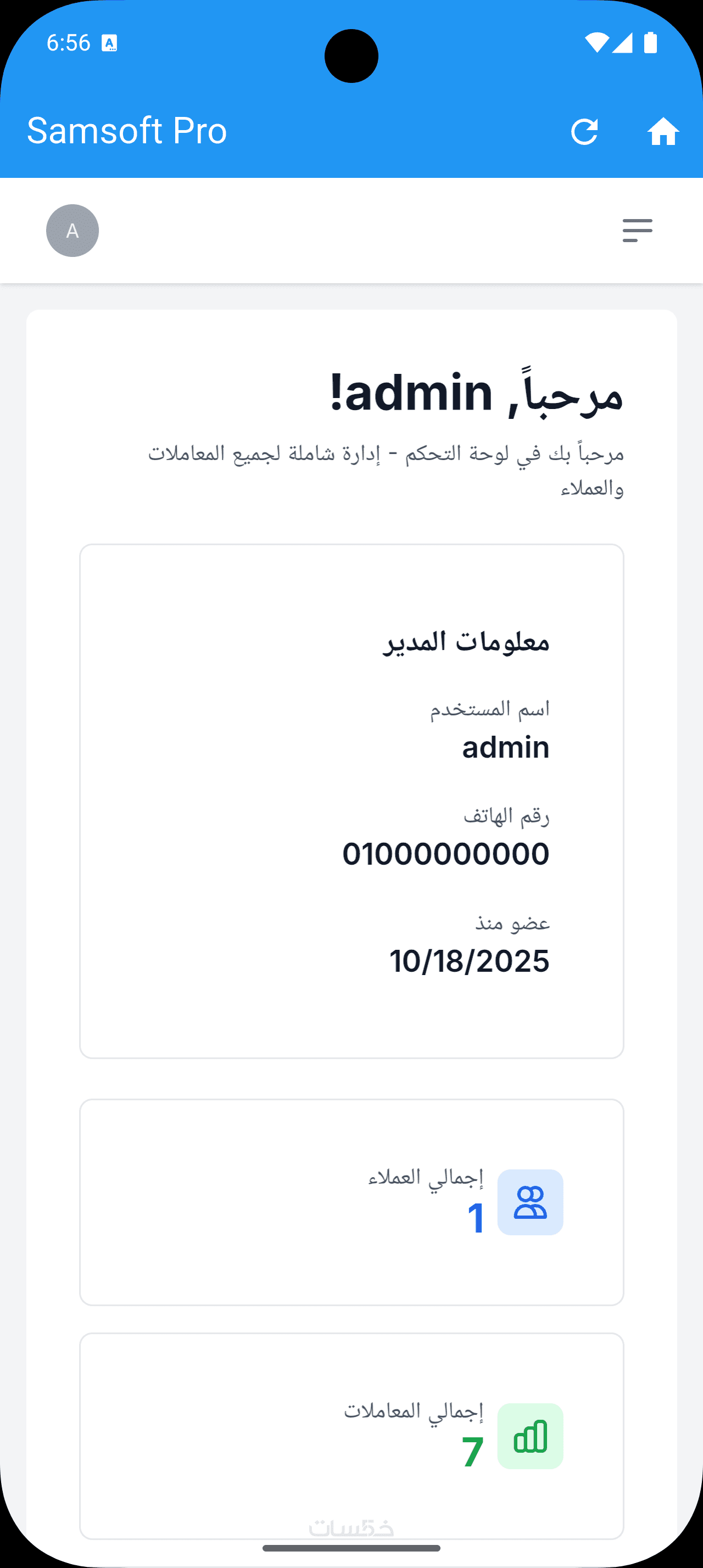Open the hamburger menu
Viewport: 703px width, 1568px height.
pyautogui.click(x=637, y=230)
